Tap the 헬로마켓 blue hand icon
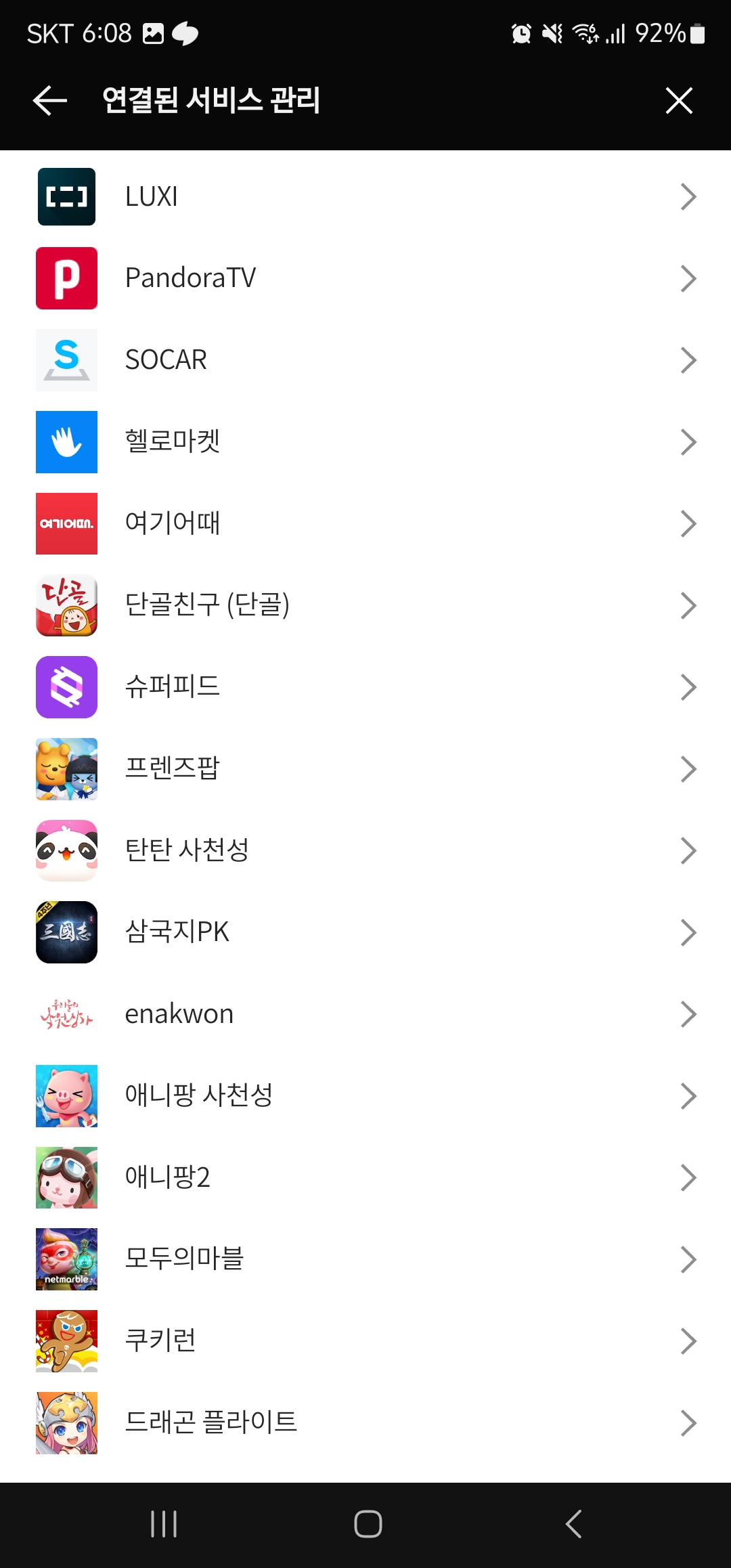The height and width of the screenshot is (1568, 731). coord(66,441)
